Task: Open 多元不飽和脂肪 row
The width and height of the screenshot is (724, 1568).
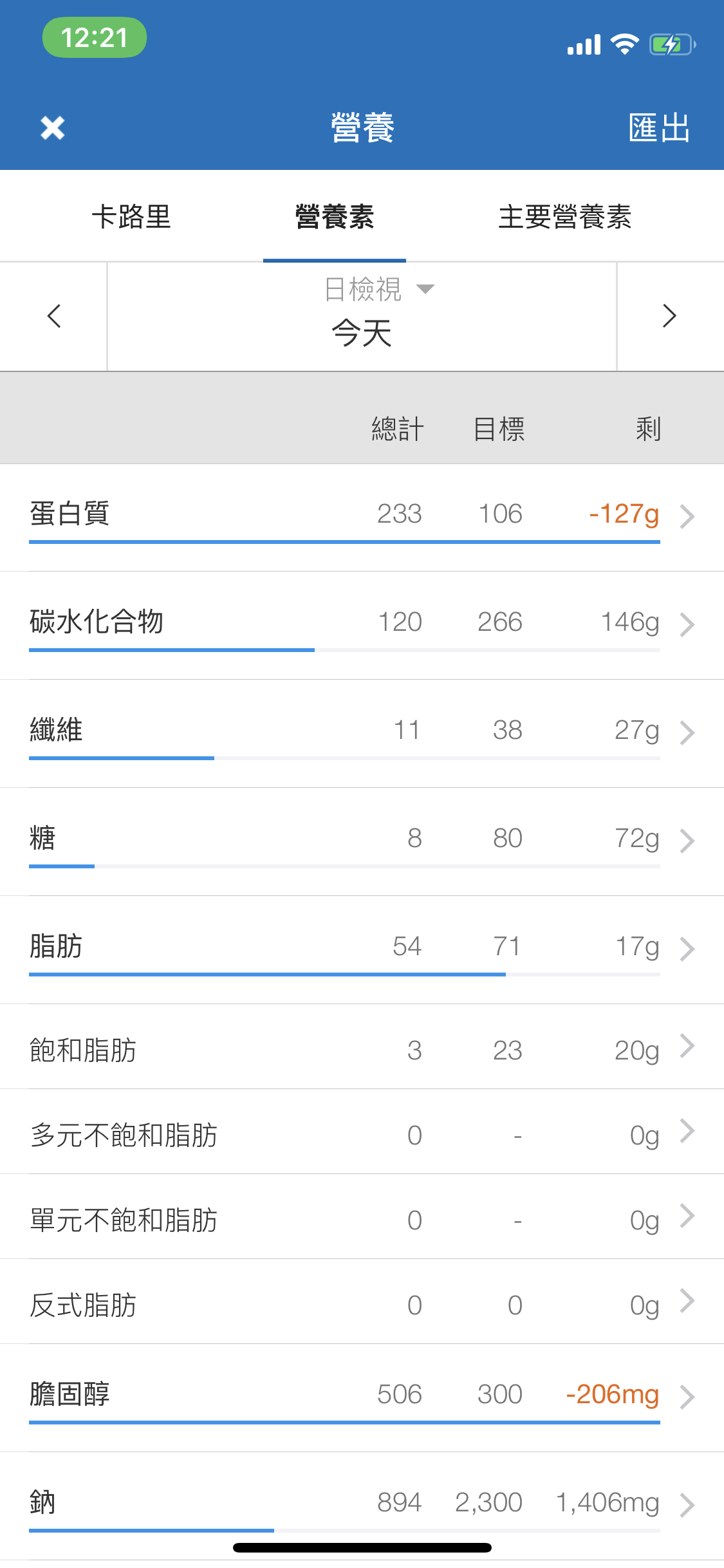Action: pos(362,1132)
